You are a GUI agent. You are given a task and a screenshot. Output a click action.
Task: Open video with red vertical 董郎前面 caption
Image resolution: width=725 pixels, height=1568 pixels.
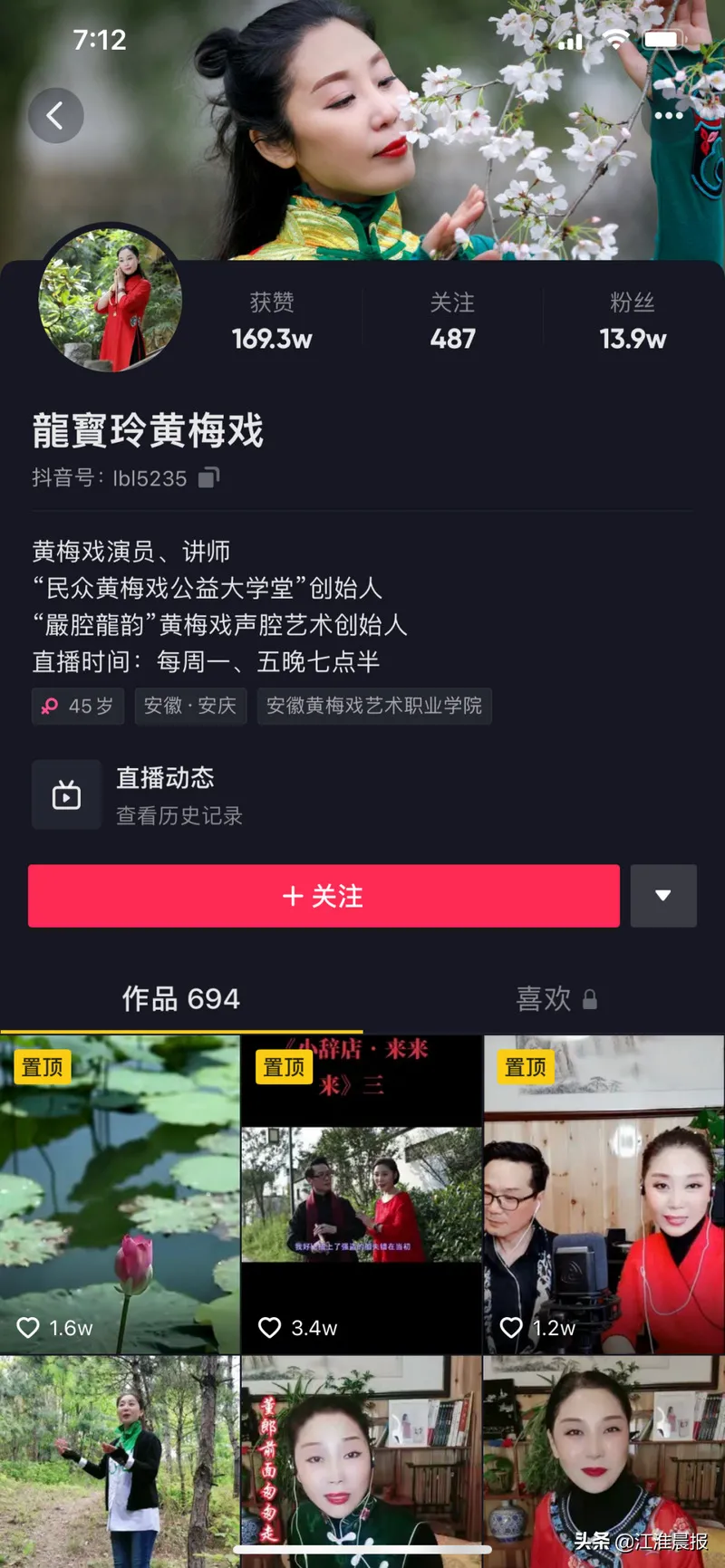[x=362, y=1460]
